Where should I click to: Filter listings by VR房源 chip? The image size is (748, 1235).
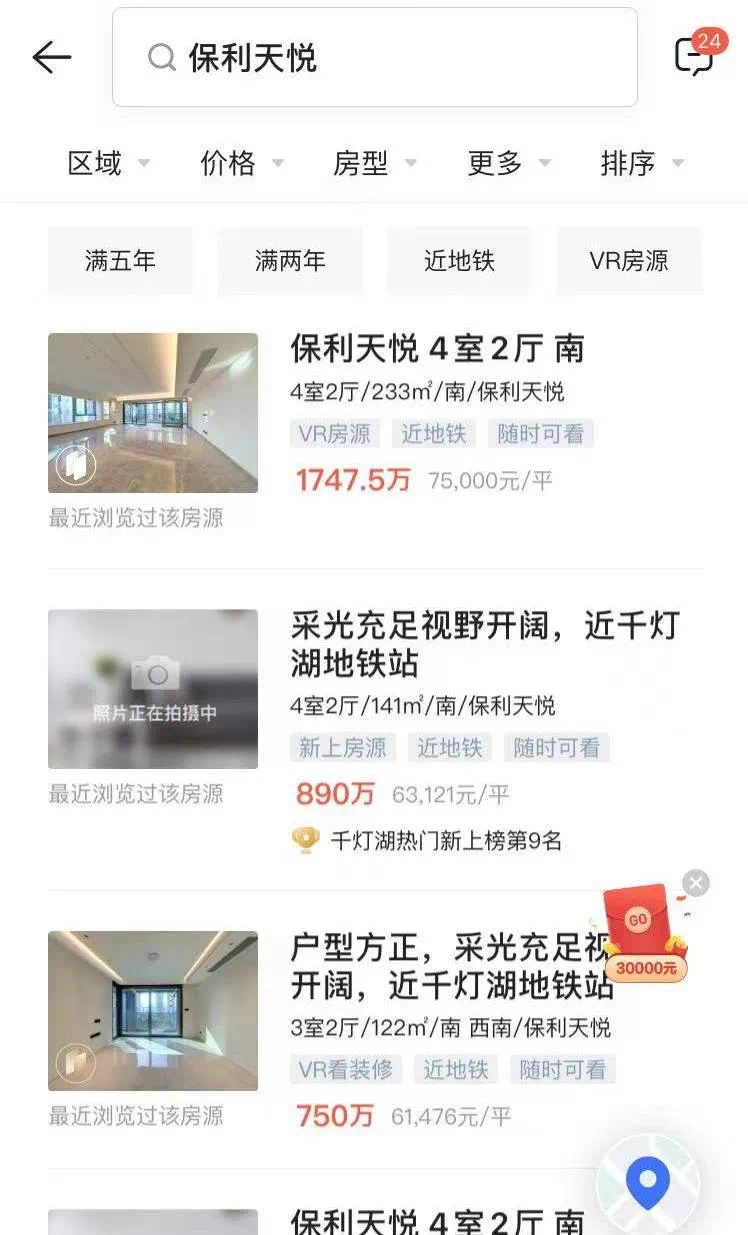[629, 261]
